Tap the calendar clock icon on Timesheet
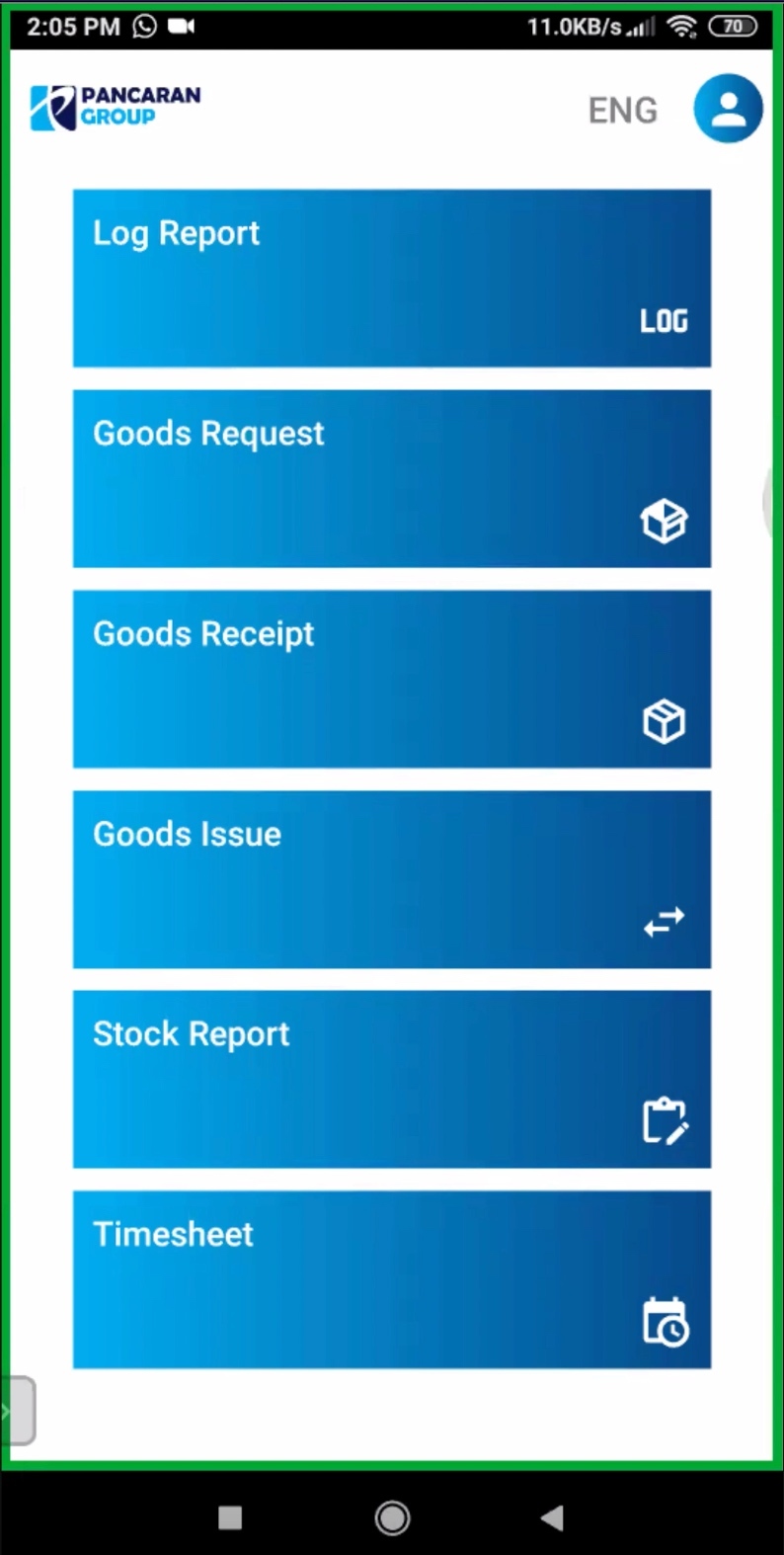The height and width of the screenshot is (1555, 784). coord(663,1323)
